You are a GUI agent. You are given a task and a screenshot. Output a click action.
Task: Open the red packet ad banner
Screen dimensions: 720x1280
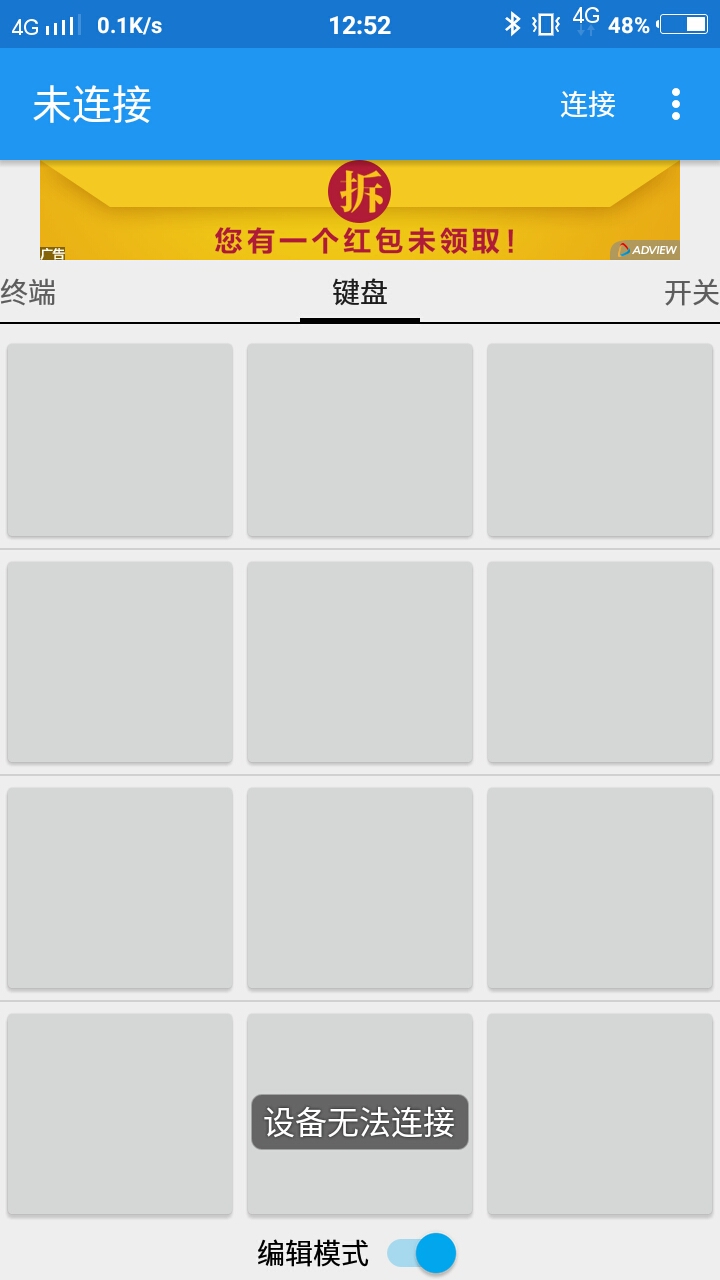360,210
